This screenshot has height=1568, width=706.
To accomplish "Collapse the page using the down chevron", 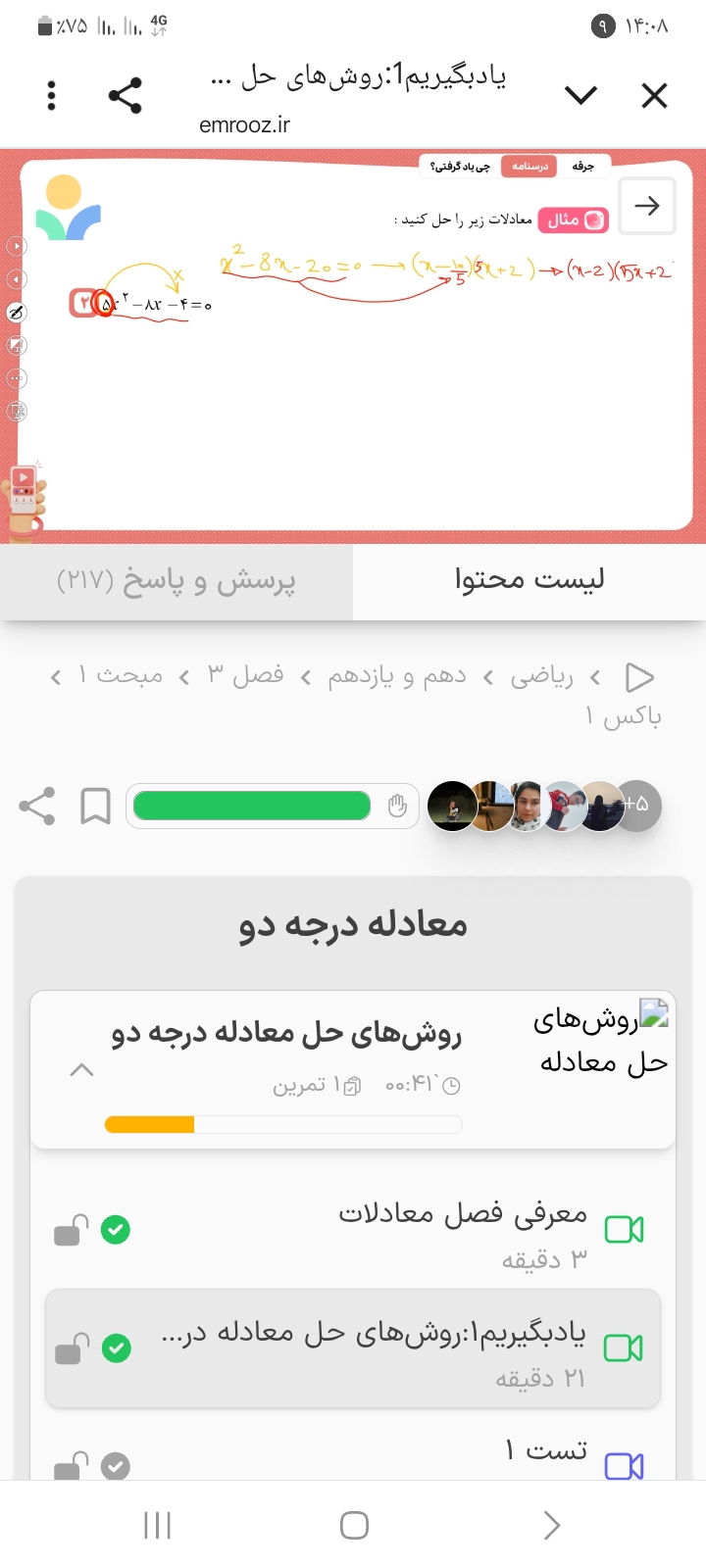I will click(581, 95).
